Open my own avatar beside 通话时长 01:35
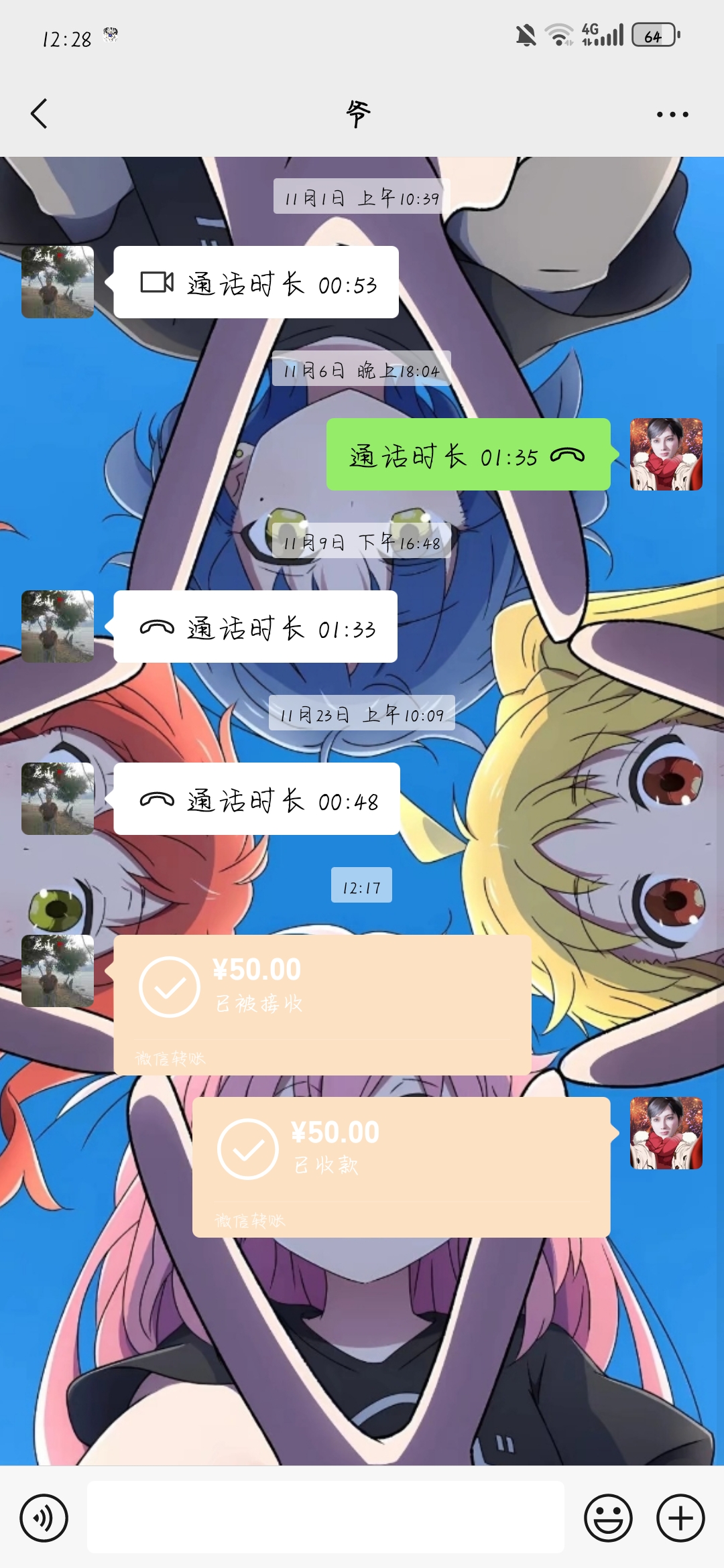 tap(666, 454)
